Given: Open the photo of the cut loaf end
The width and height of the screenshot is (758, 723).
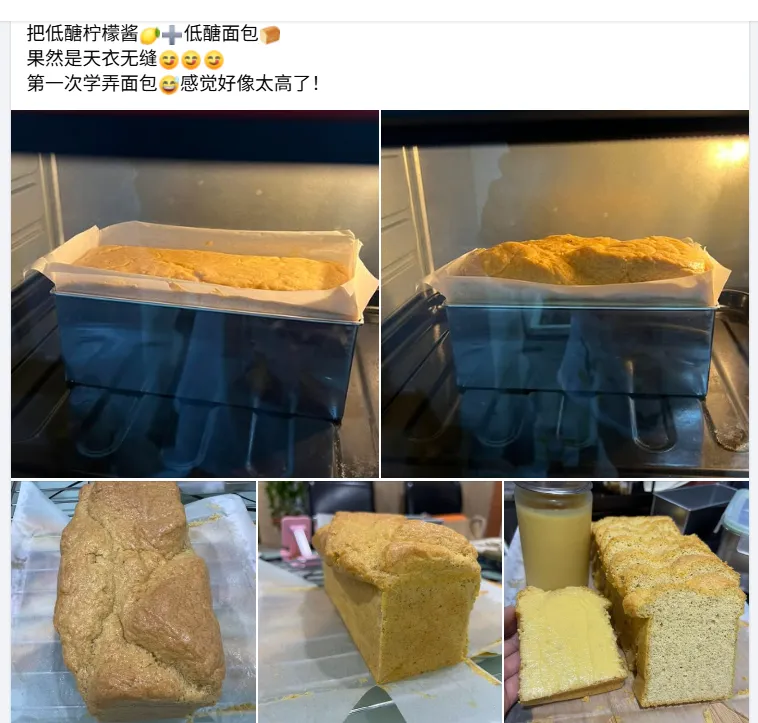Looking at the screenshot, I should coord(380,600).
